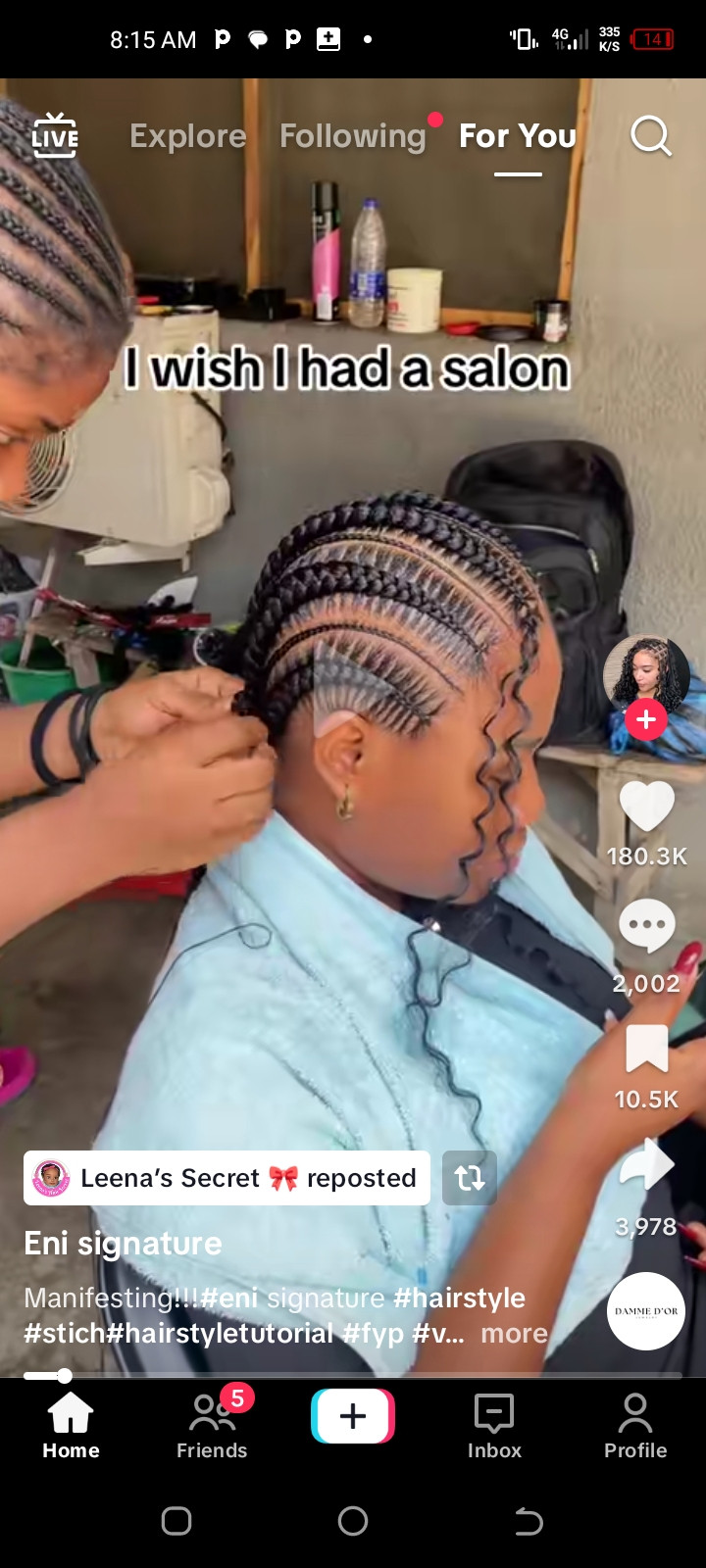The image size is (706, 1568).
Task: Select the For You tab
Action: tap(517, 136)
